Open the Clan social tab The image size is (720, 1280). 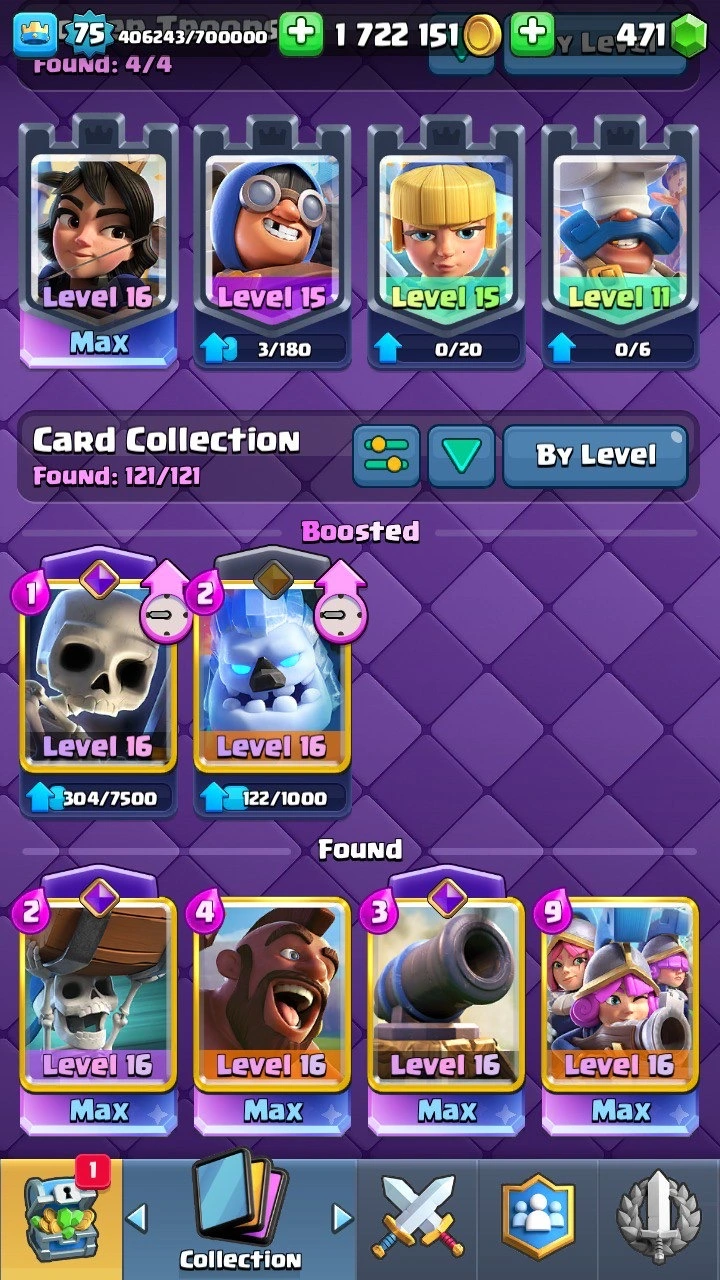538,1220
